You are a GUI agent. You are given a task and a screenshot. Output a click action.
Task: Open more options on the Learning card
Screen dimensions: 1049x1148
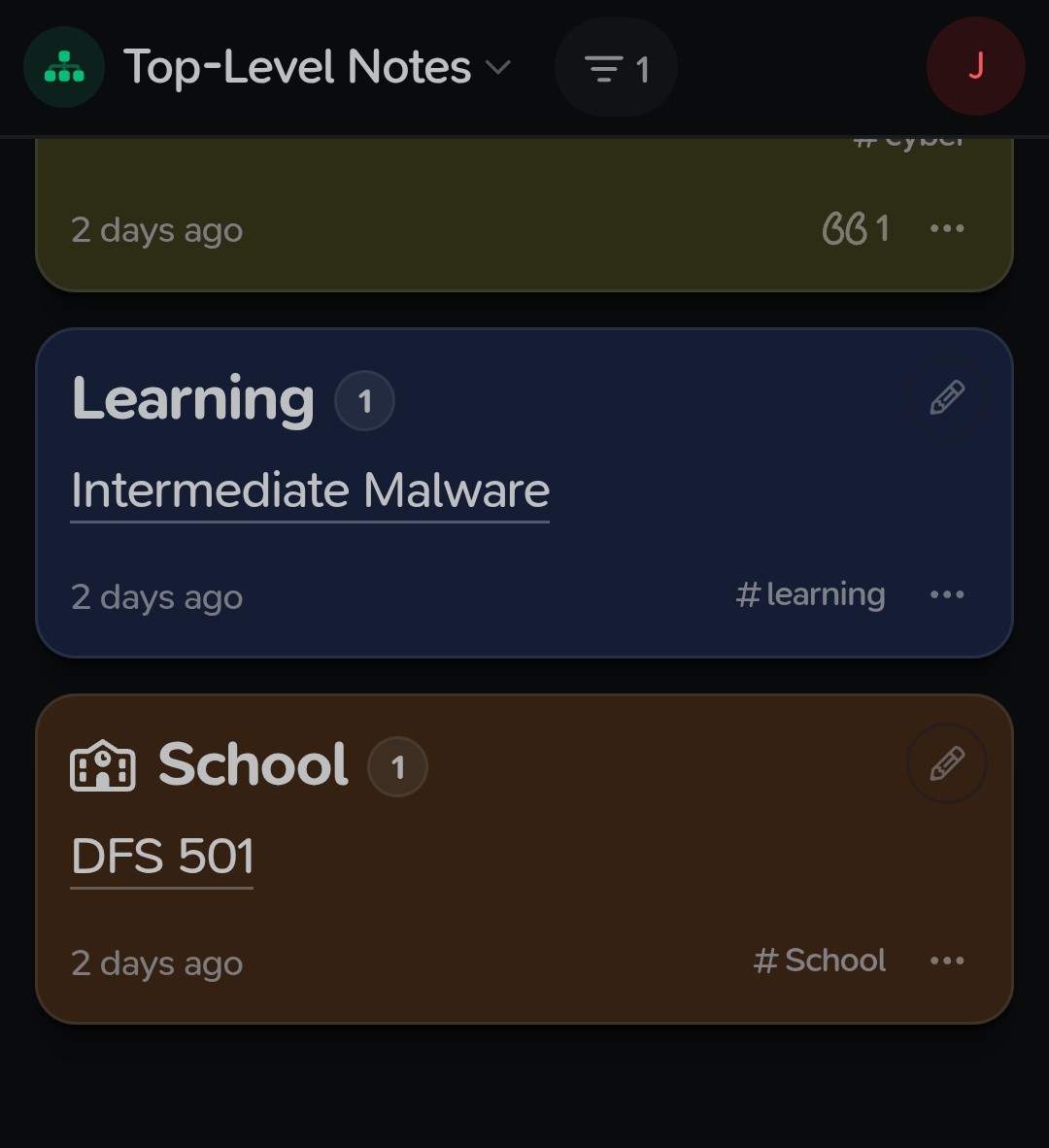click(947, 594)
